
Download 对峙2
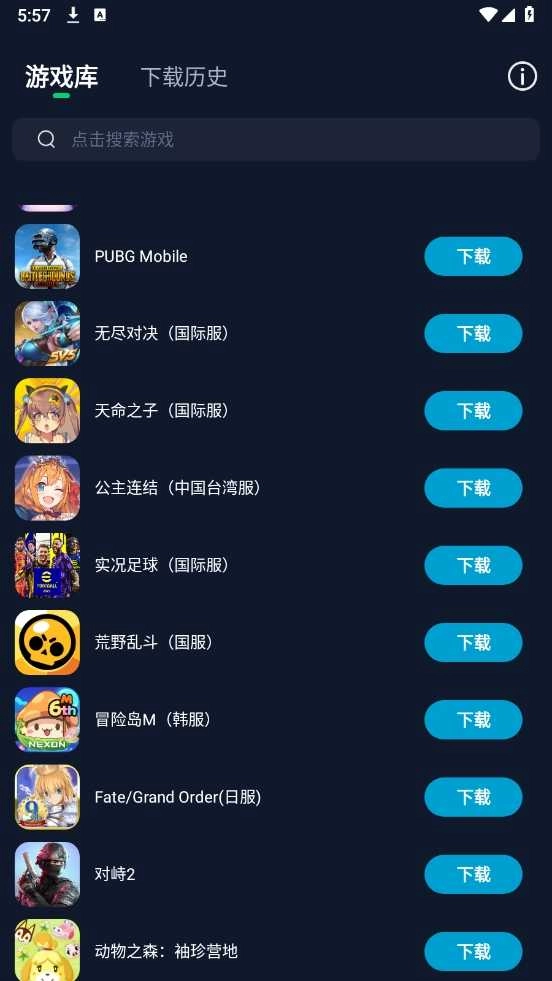click(x=473, y=874)
